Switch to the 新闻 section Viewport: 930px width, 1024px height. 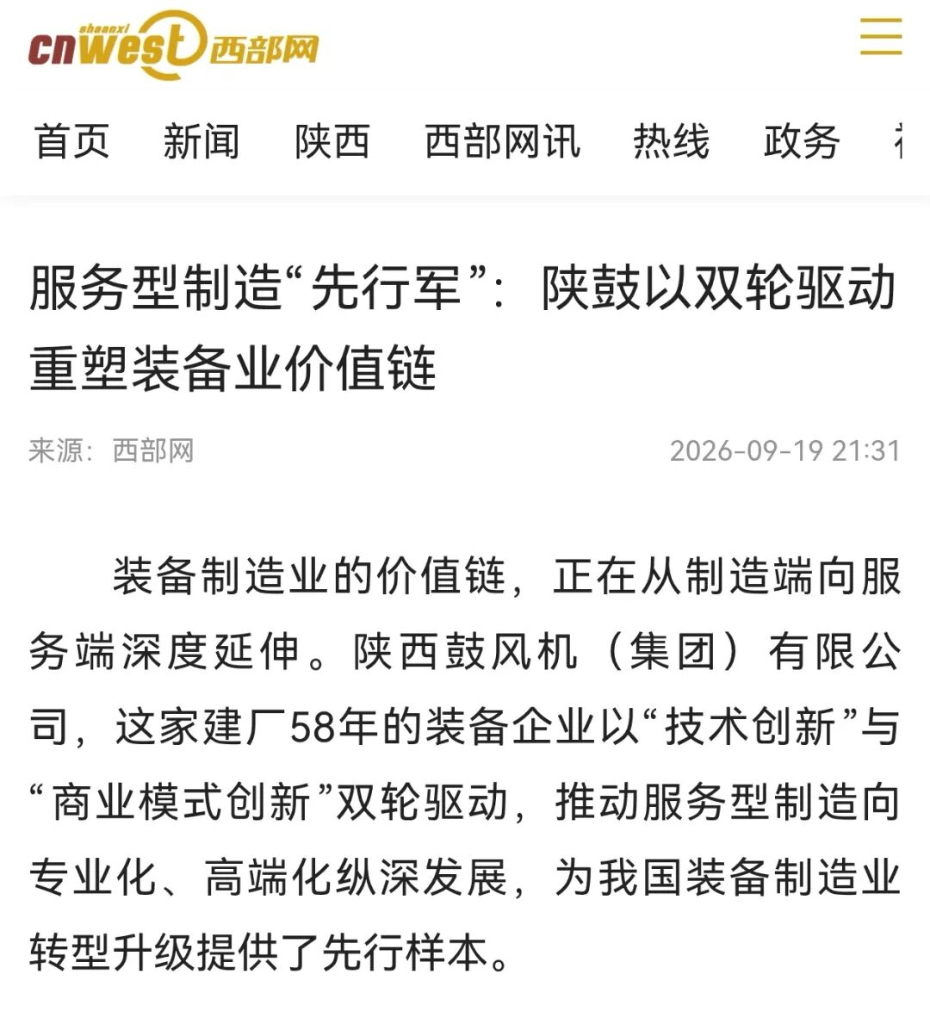coord(202,141)
